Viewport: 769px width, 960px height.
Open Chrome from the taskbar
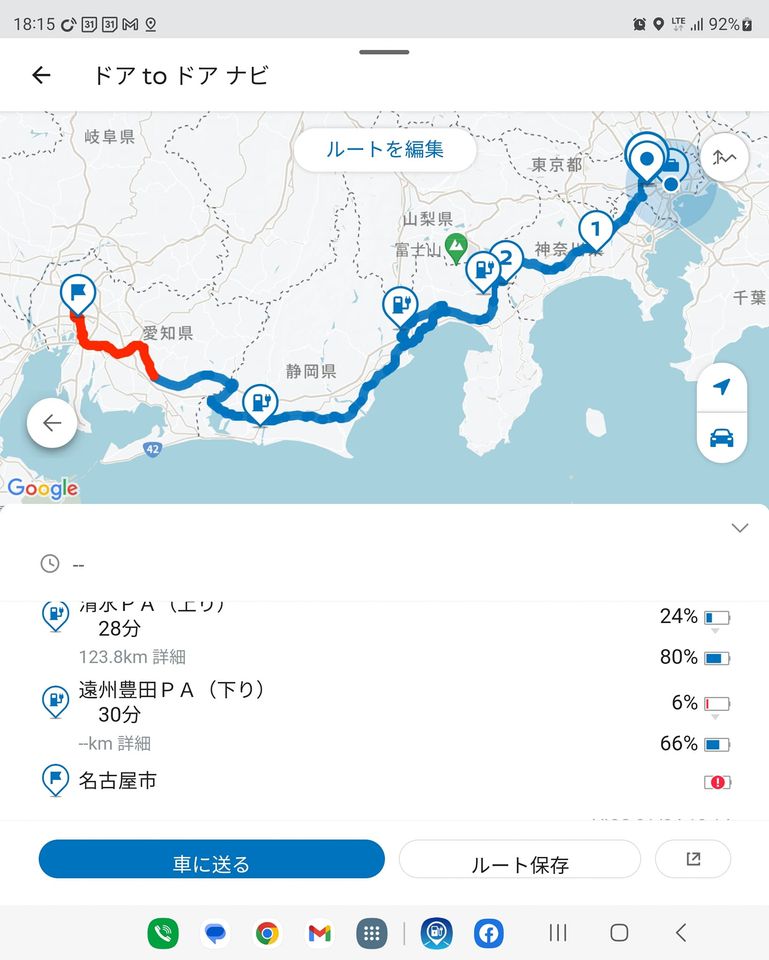267,933
